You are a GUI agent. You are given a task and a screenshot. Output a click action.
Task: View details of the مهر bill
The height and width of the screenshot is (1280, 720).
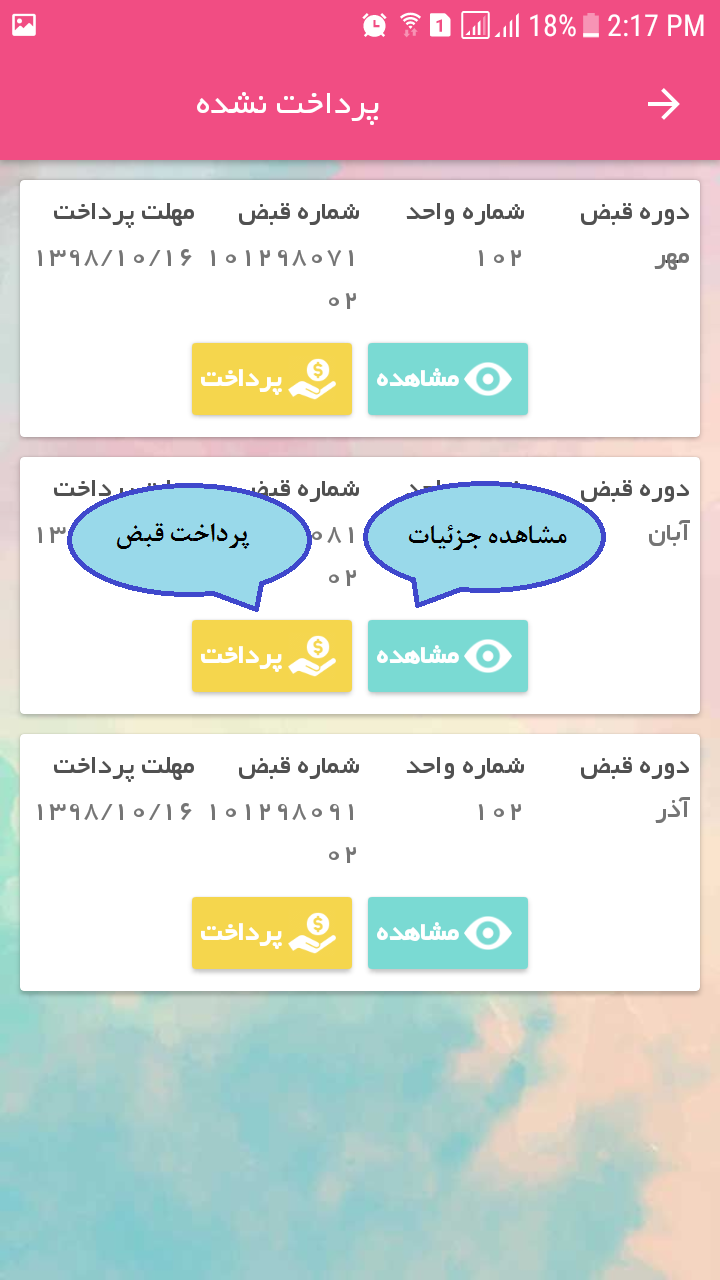447,379
